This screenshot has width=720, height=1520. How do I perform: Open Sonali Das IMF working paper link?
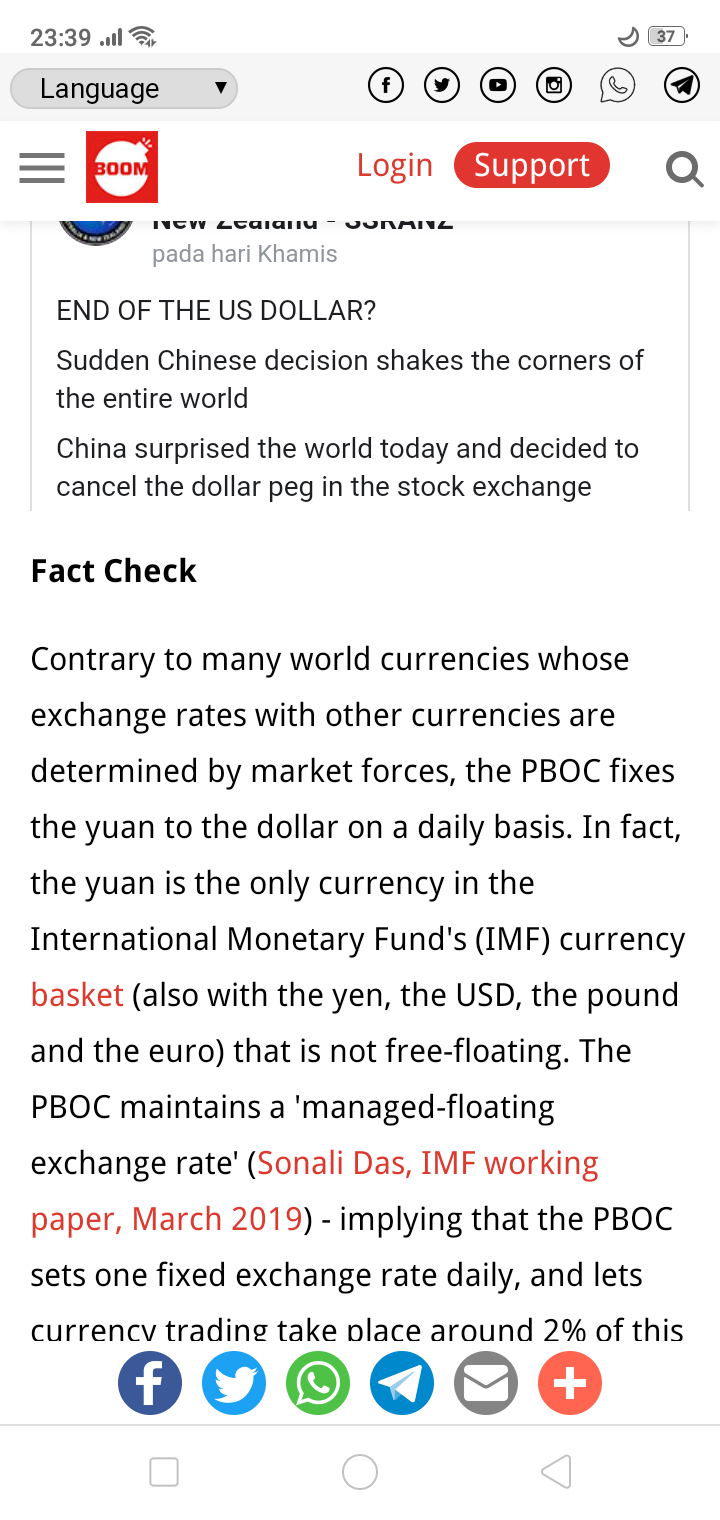[428, 1163]
